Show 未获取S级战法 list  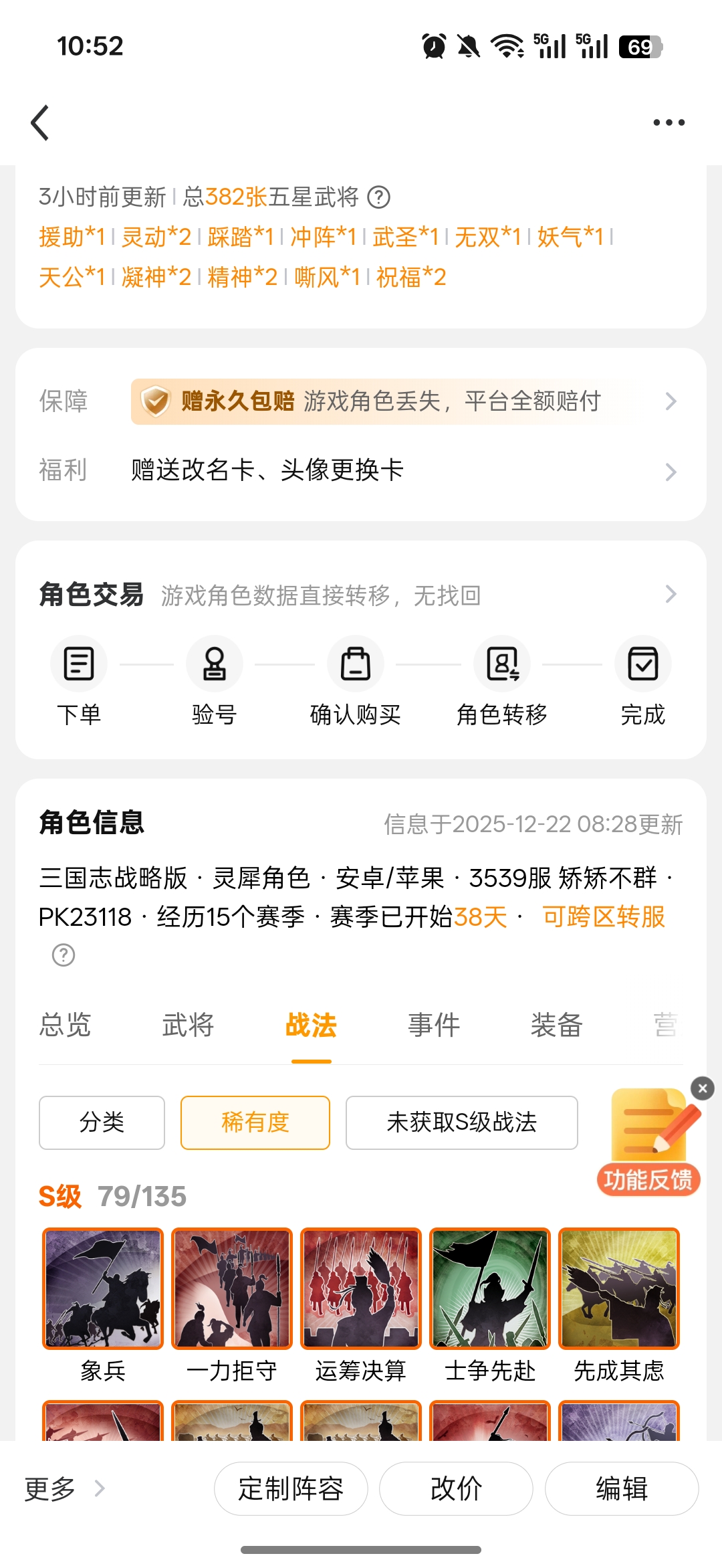461,1122
